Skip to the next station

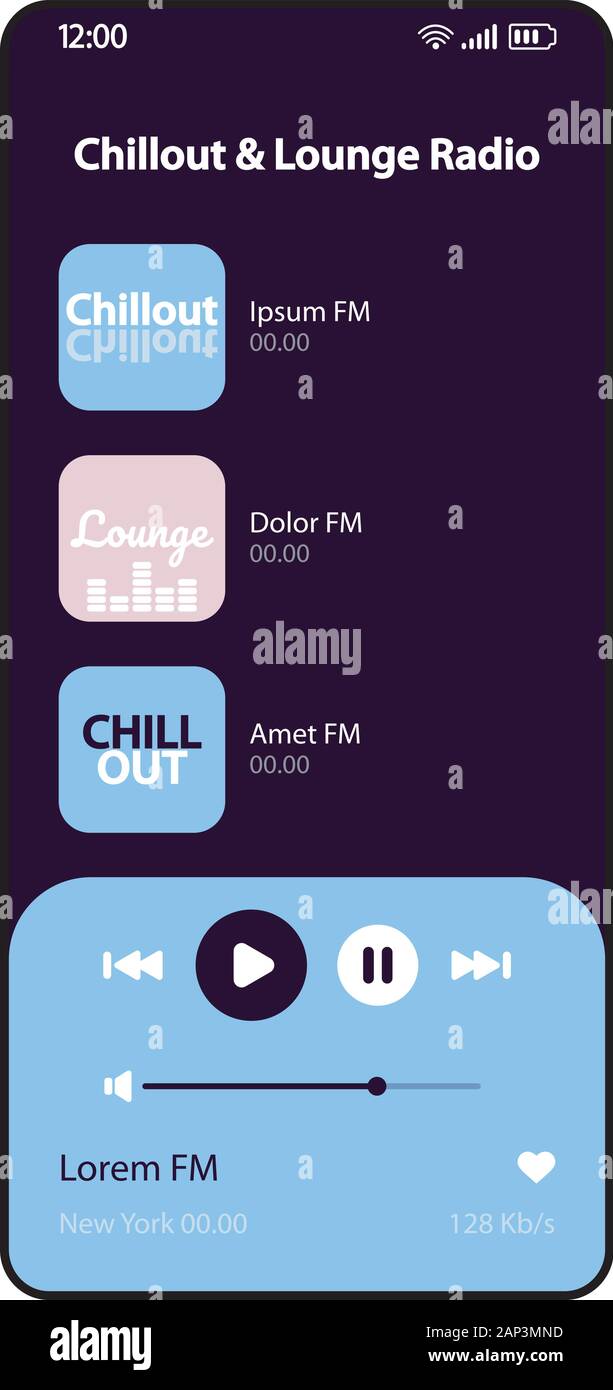481,965
